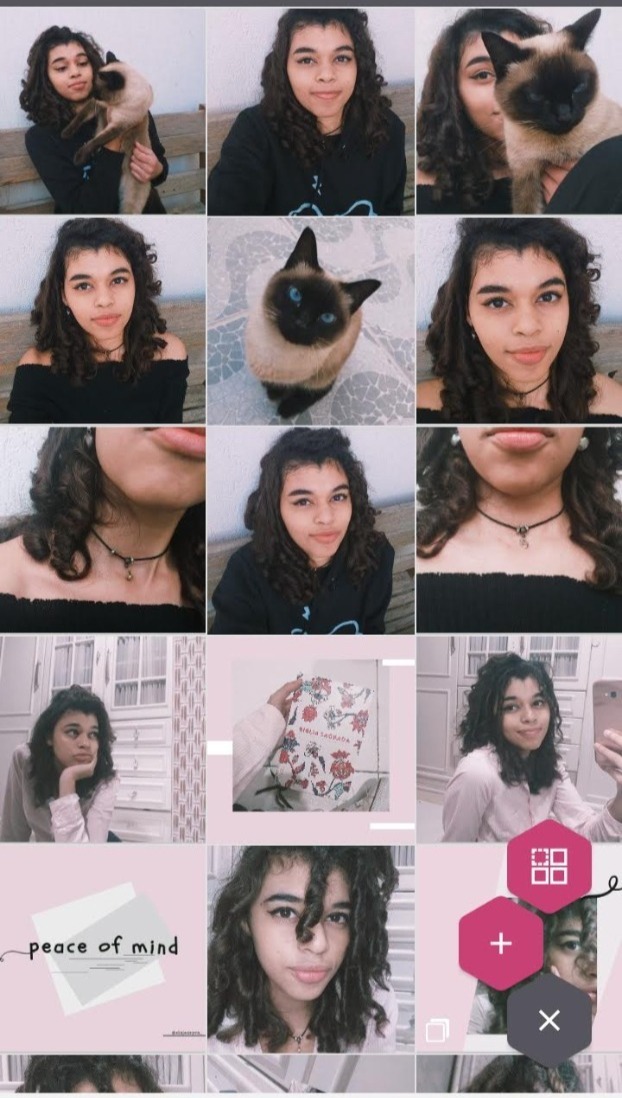The image size is (622, 1098).
Task: Open the hand-on-chin pose photo tile
Action: (x=103, y=739)
